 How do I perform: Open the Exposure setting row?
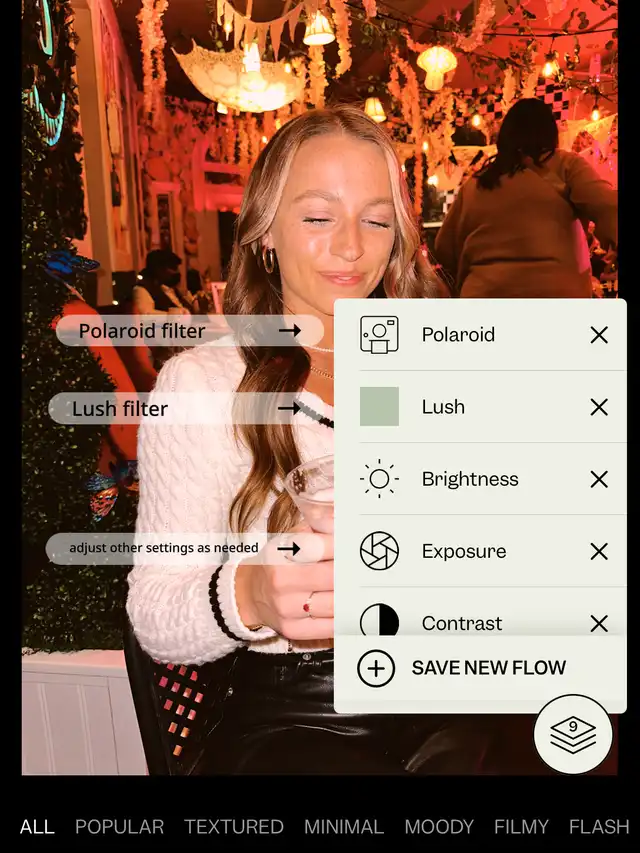[x=464, y=551]
